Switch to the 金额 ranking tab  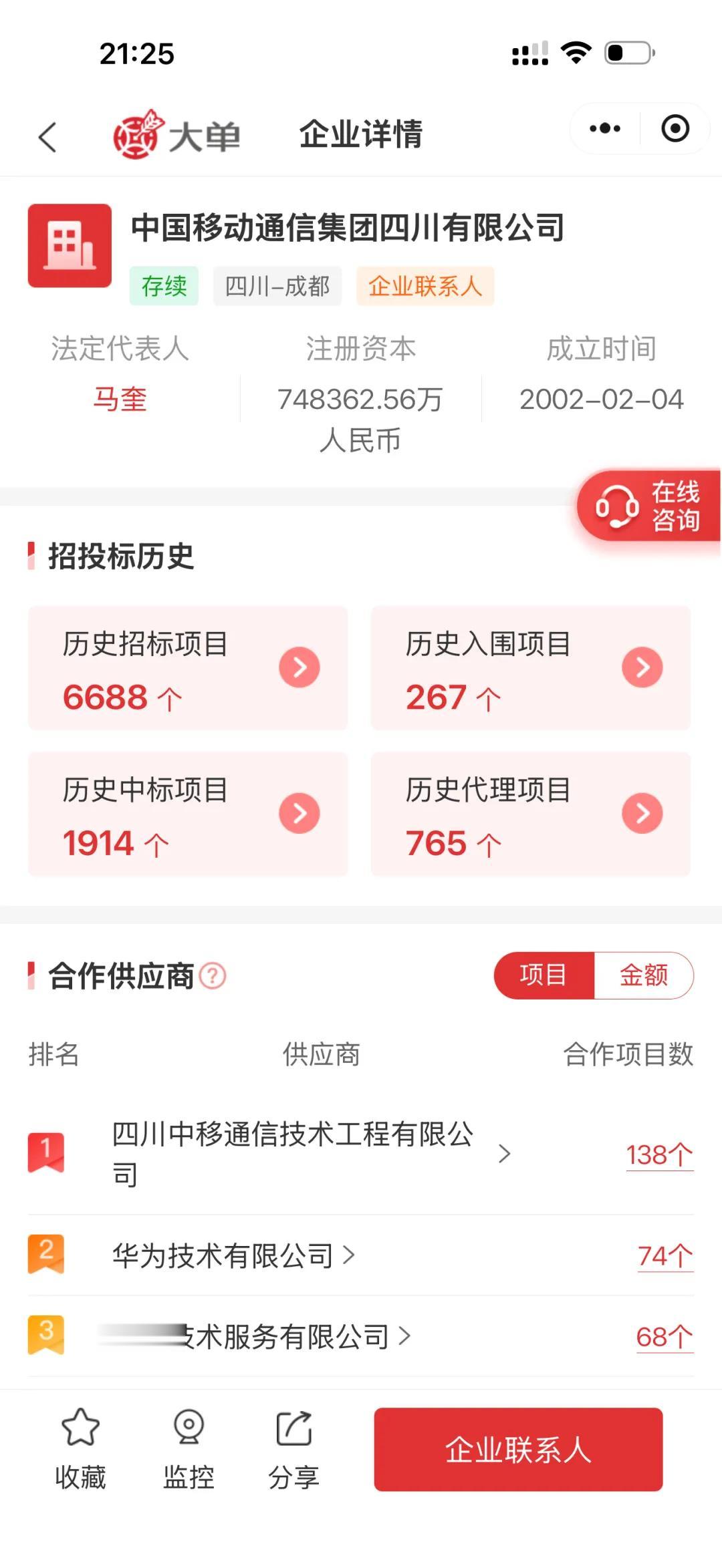[643, 975]
